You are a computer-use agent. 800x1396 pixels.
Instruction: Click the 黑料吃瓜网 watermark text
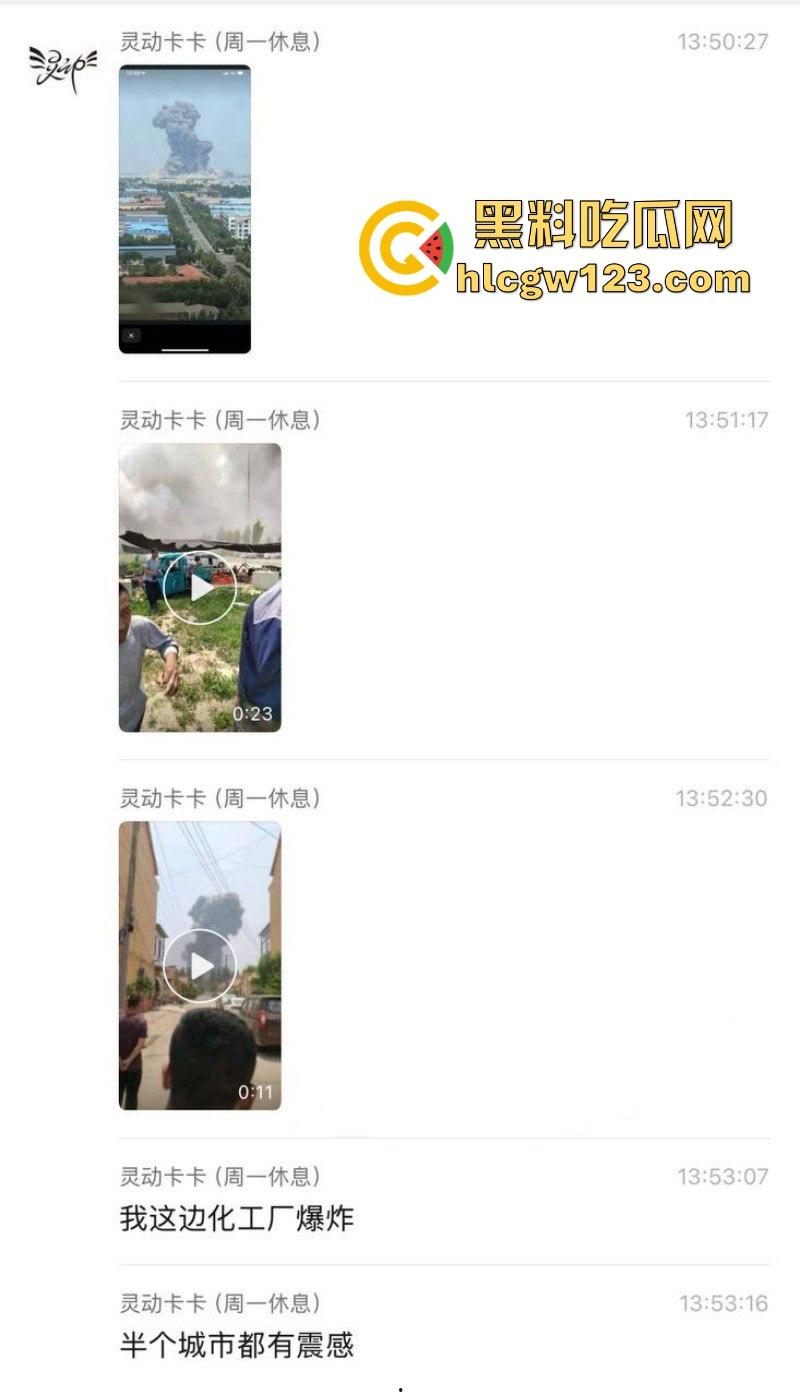tap(600, 225)
